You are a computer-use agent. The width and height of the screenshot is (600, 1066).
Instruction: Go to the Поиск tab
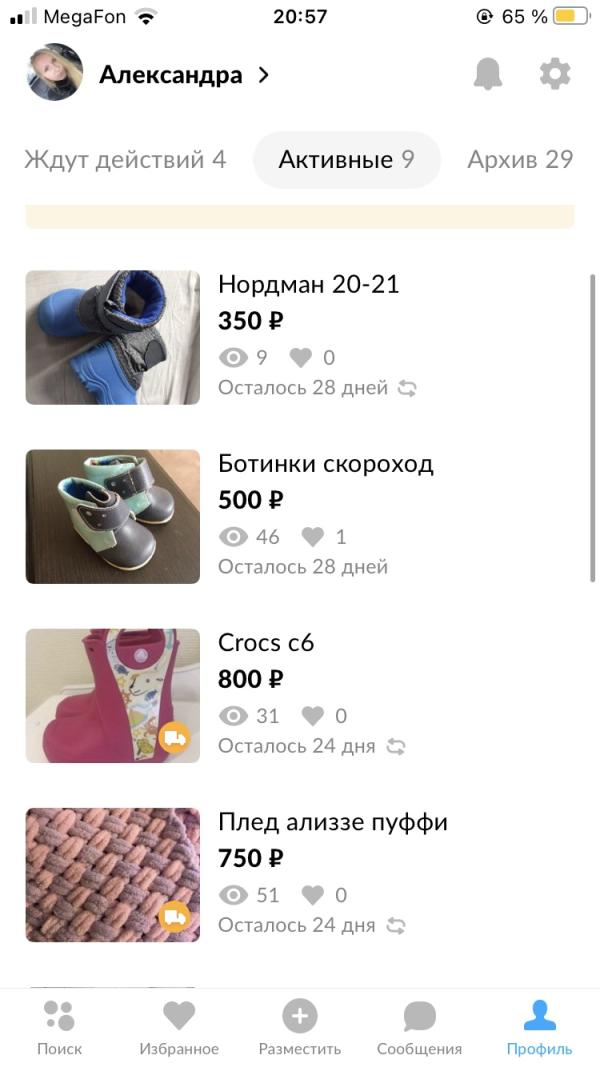pyautogui.click(x=60, y=1028)
